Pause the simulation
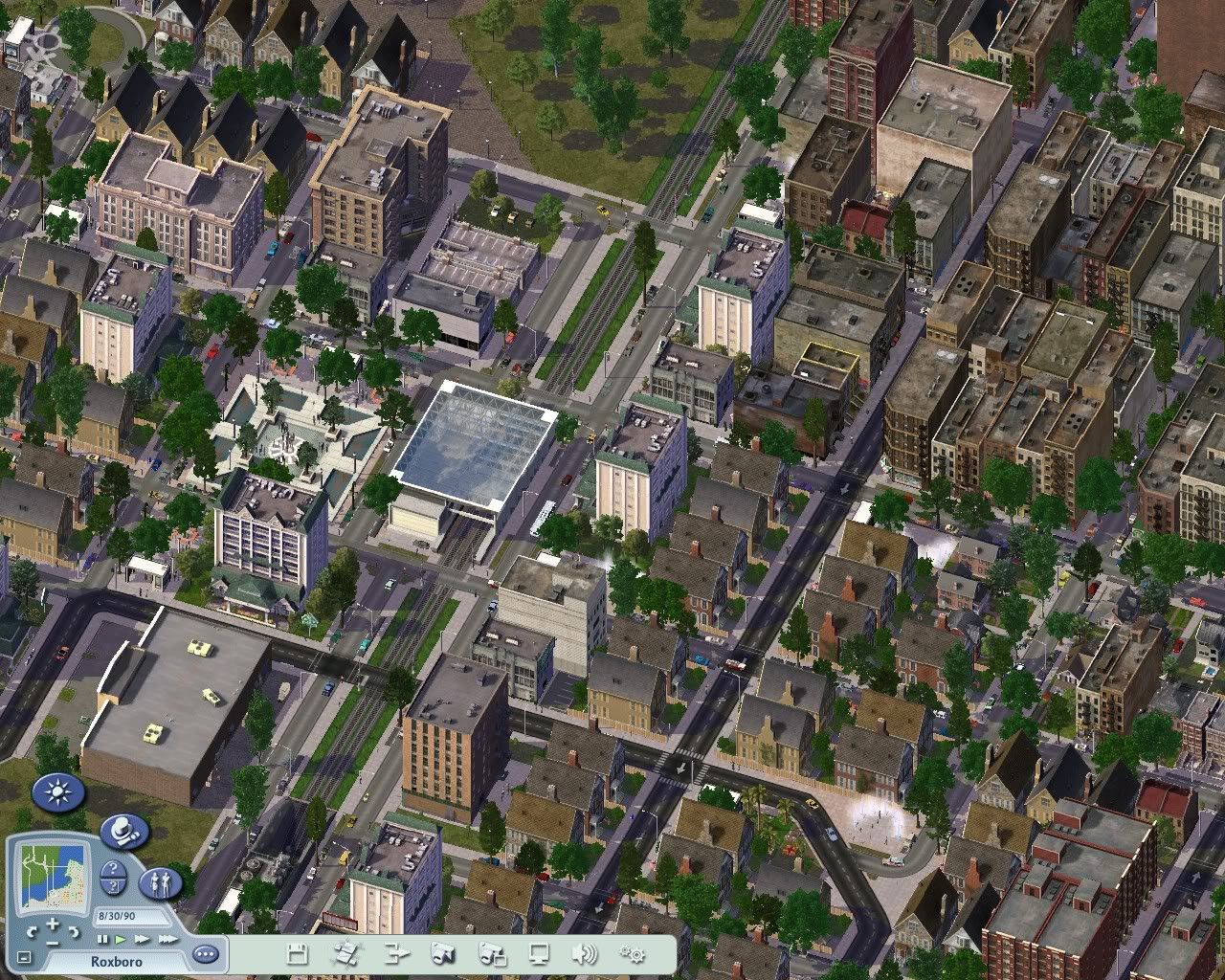1225x980 pixels. click(x=102, y=939)
